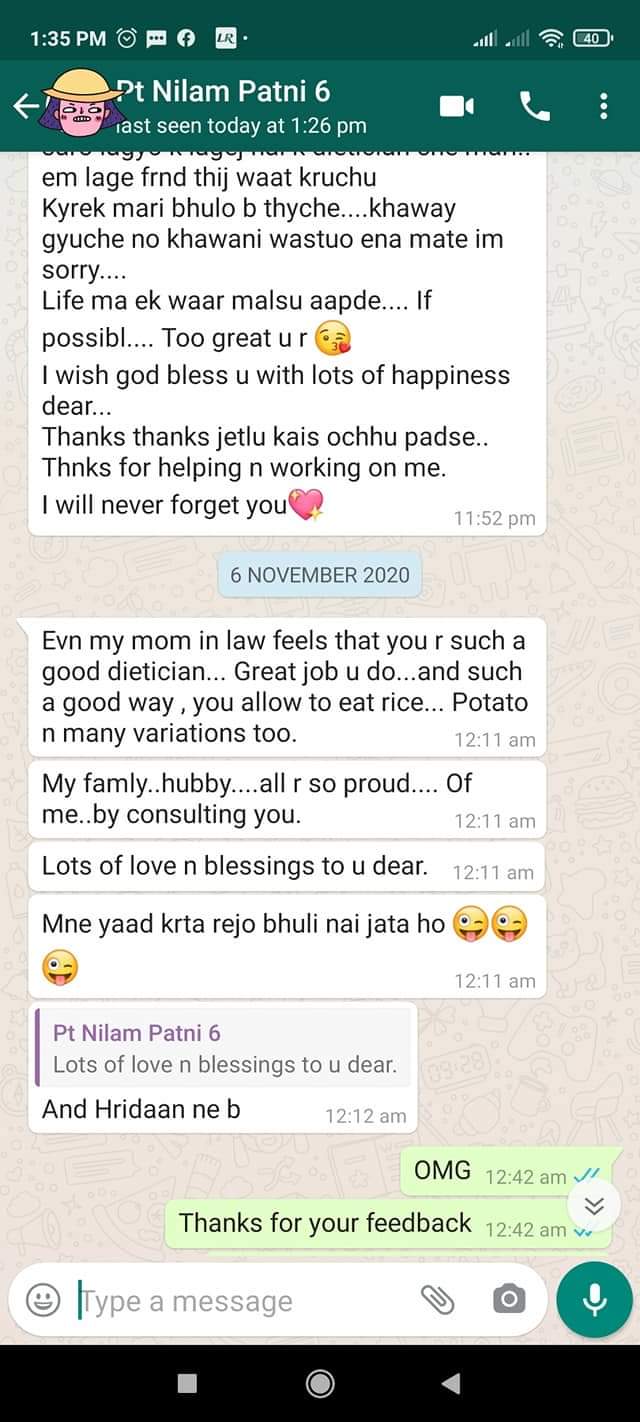Start a voice call with Pt Nilam Patni
Screen dimensions: 640x1422
coord(535,107)
